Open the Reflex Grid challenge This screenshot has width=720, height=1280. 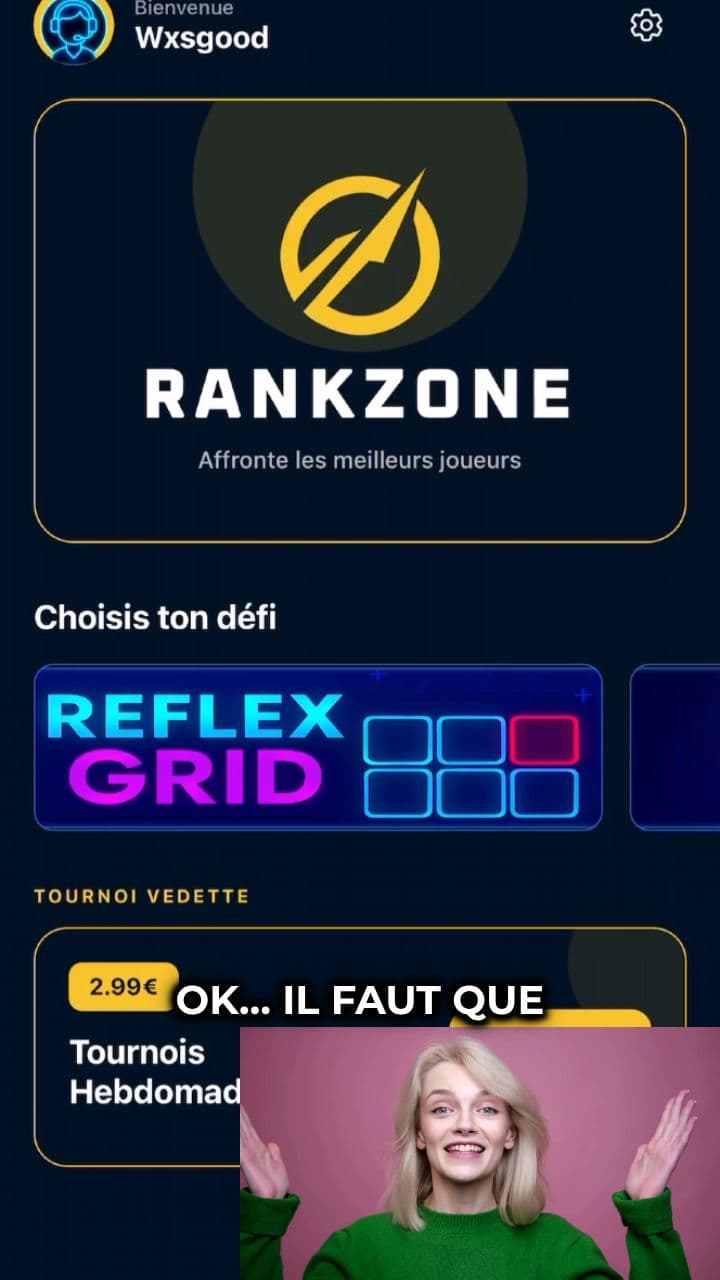[318, 746]
